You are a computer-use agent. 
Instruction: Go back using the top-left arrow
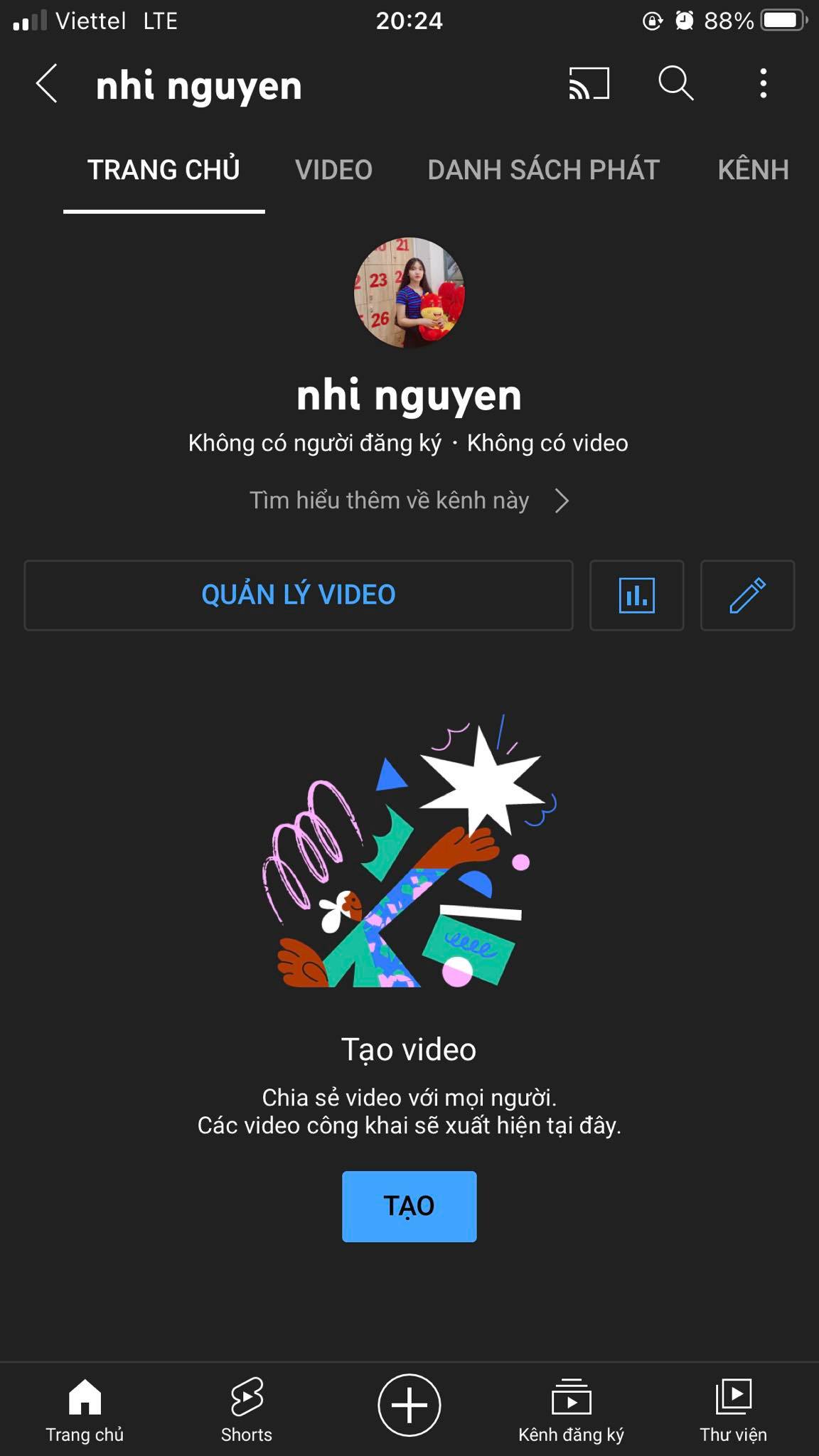tap(47, 84)
